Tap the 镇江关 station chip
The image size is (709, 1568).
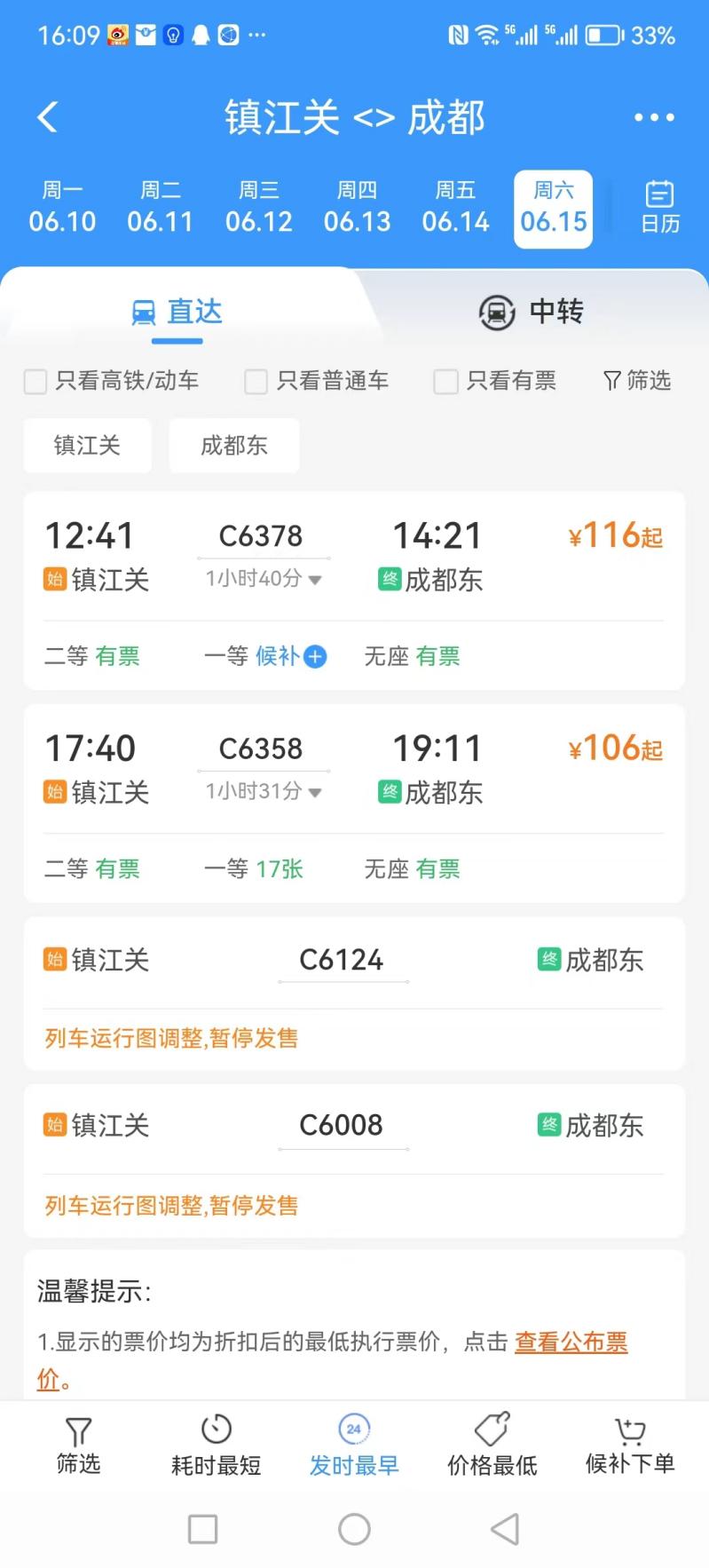coord(87,445)
